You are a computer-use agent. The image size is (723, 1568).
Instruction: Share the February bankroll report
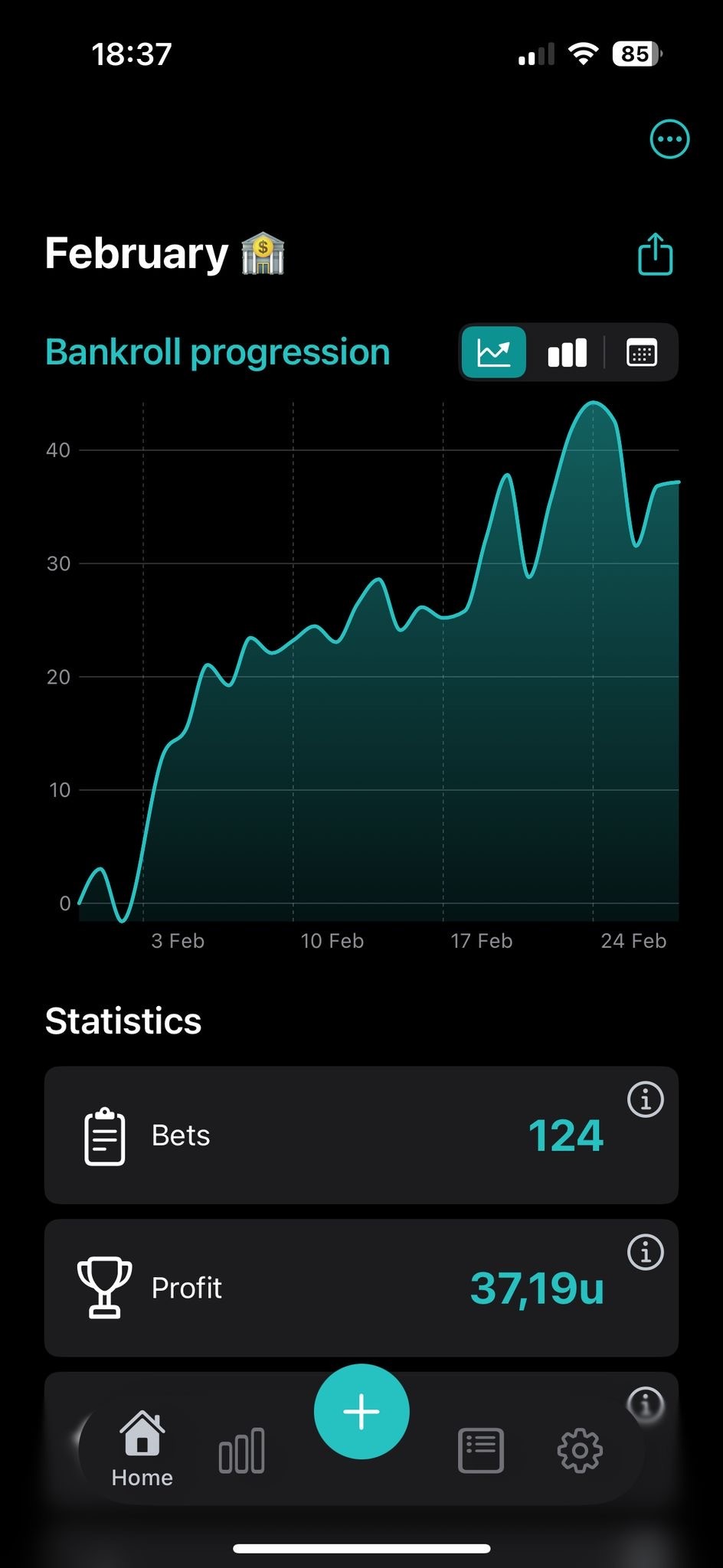[655, 254]
